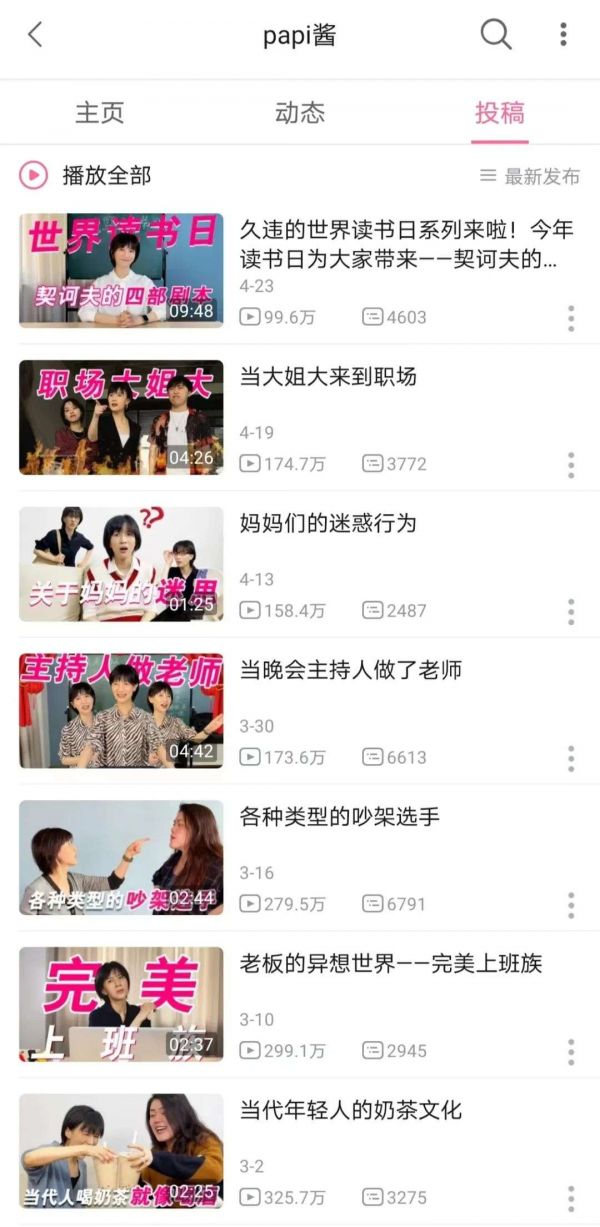600x1227 pixels.
Task: Open more options for 各种类型的吵架选手
Action: 571,905
